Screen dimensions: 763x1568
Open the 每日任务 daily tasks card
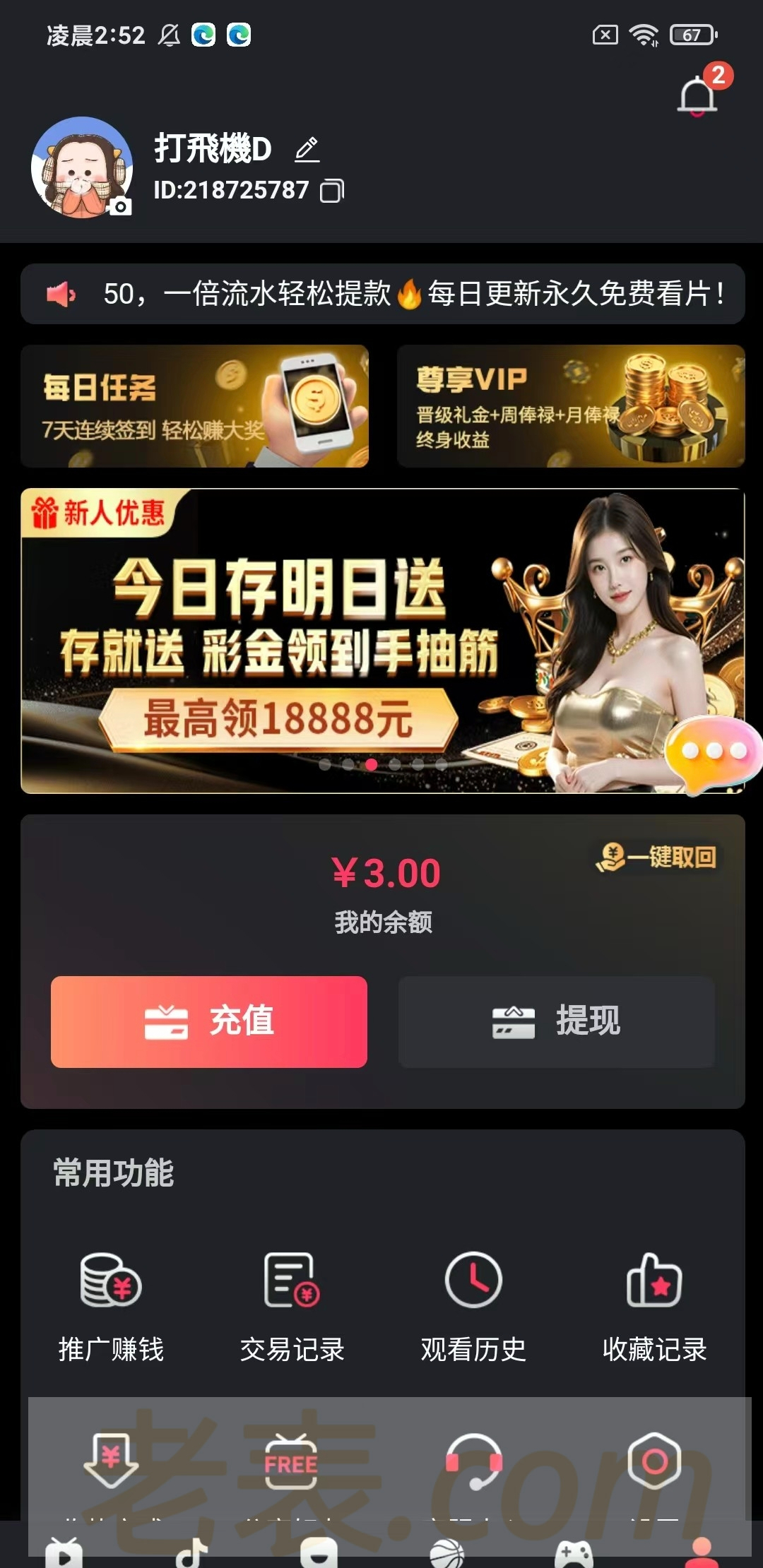tap(194, 406)
